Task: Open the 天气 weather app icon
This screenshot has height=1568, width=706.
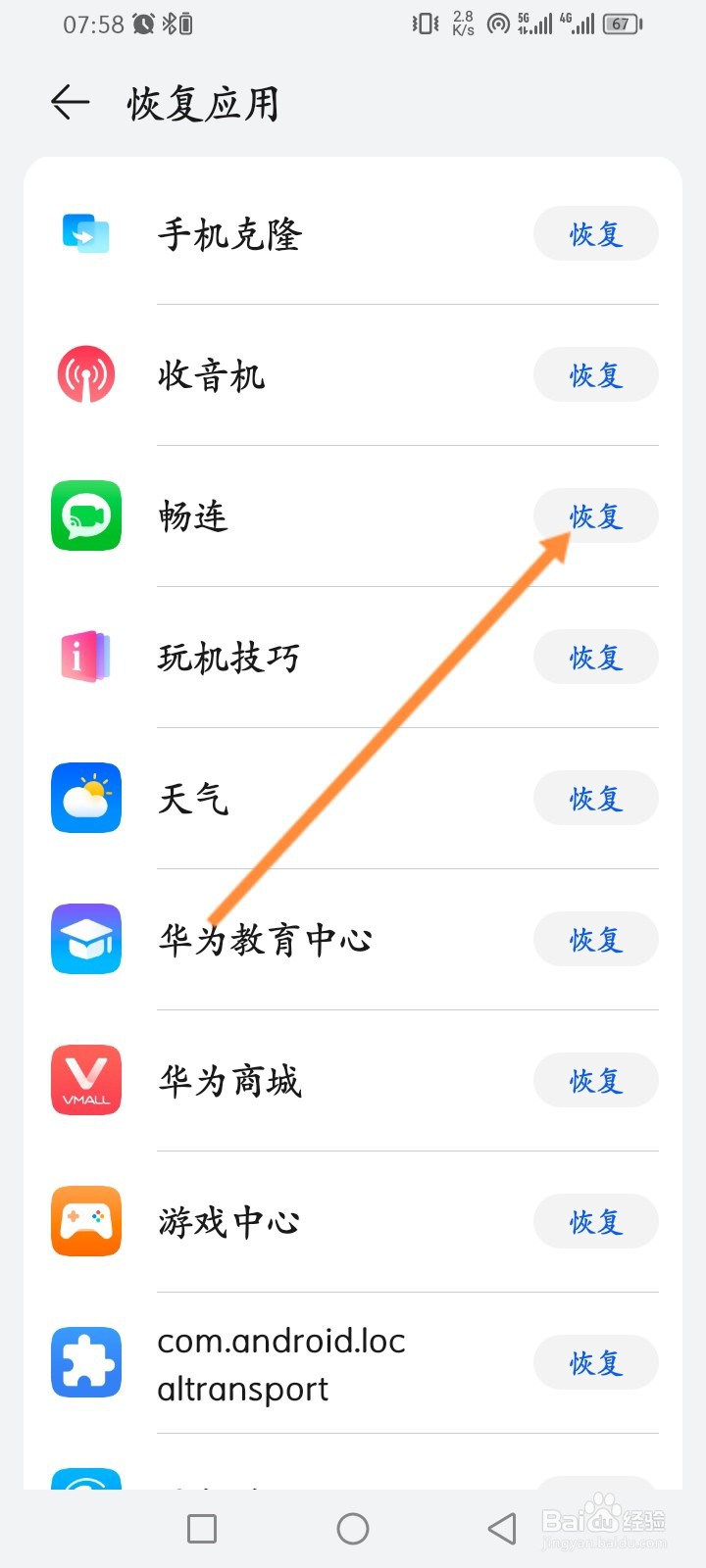Action: click(85, 798)
